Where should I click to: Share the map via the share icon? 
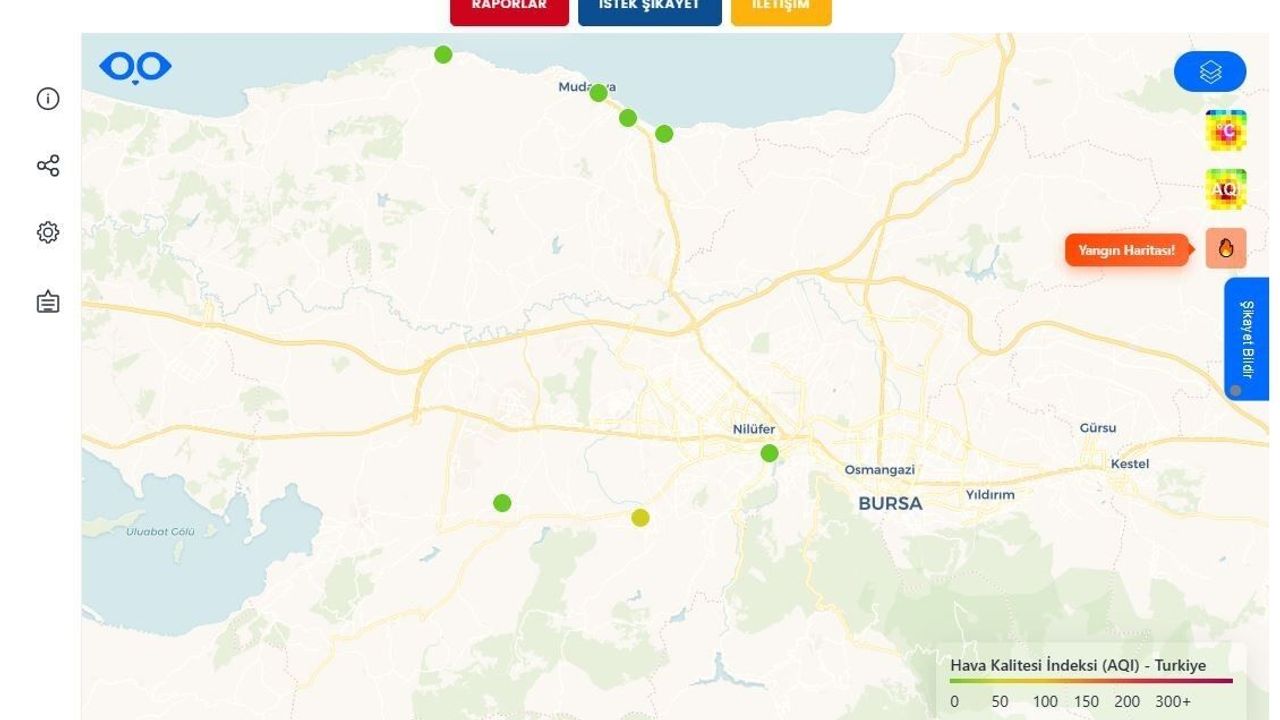48,165
